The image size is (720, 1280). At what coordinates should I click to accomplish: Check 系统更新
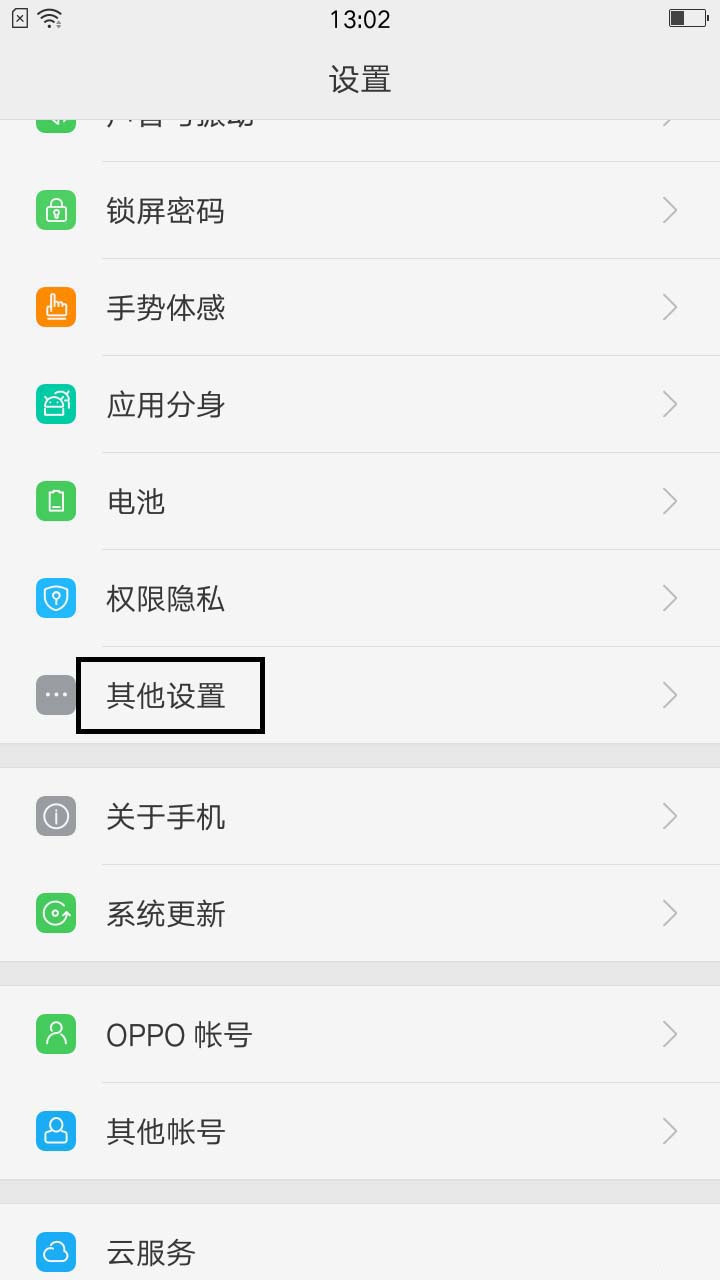pyautogui.click(x=165, y=914)
